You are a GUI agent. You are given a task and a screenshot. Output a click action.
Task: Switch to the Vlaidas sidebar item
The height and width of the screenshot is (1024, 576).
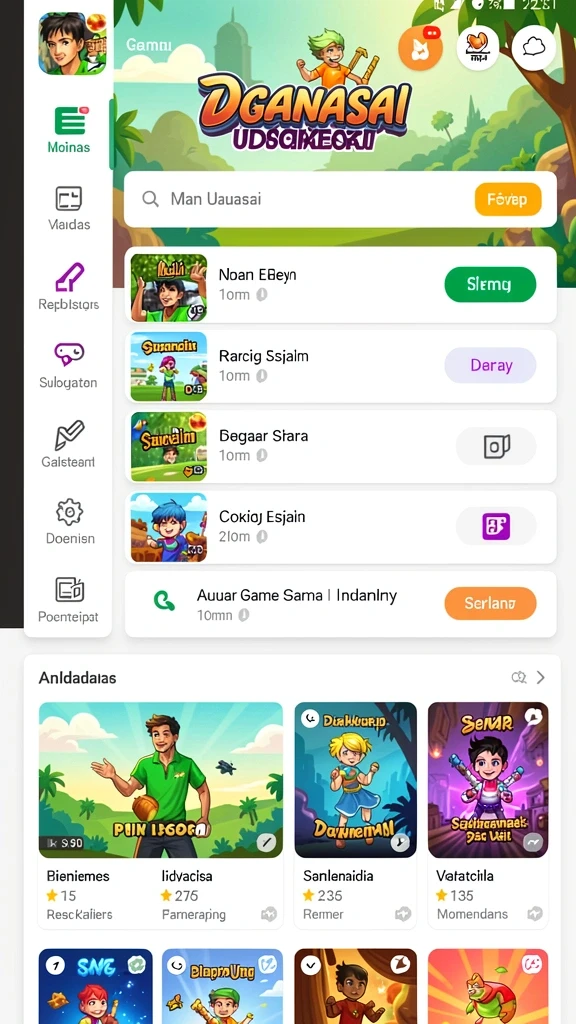coord(69,209)
